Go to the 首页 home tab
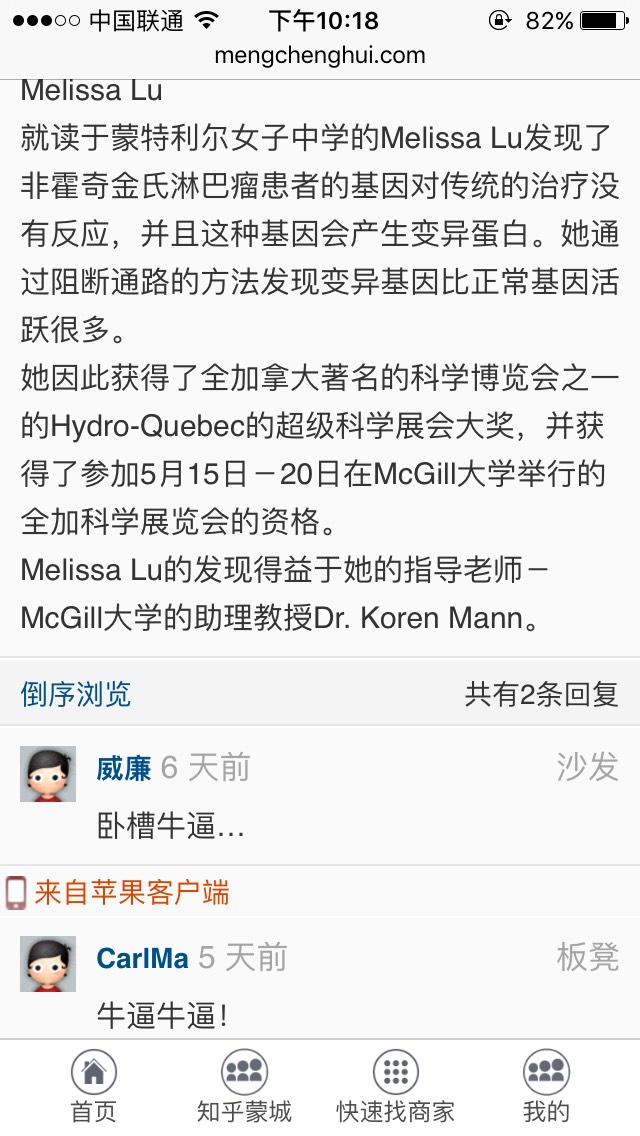The image size is (640, 1136). point(93,1087)
